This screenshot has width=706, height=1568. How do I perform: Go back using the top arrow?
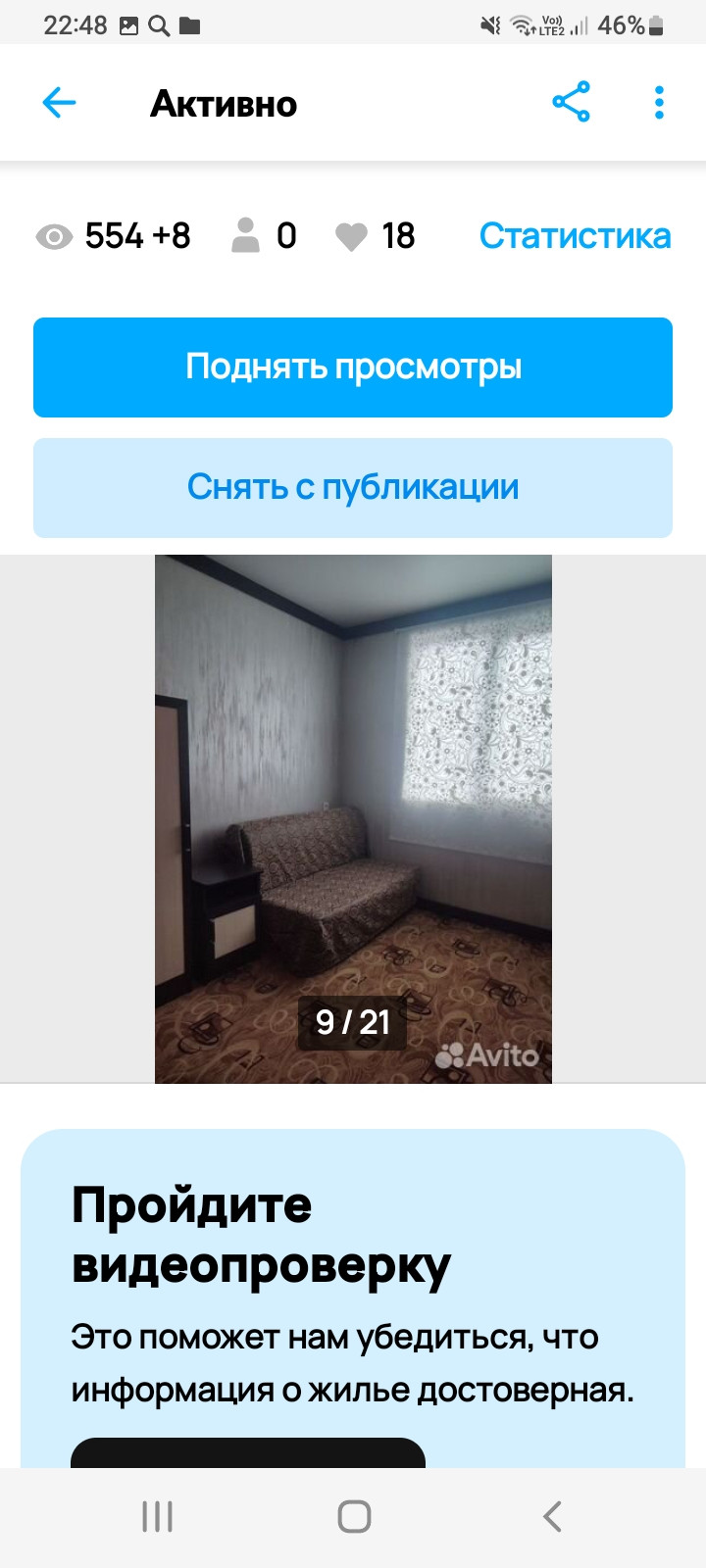pos(59,103)
